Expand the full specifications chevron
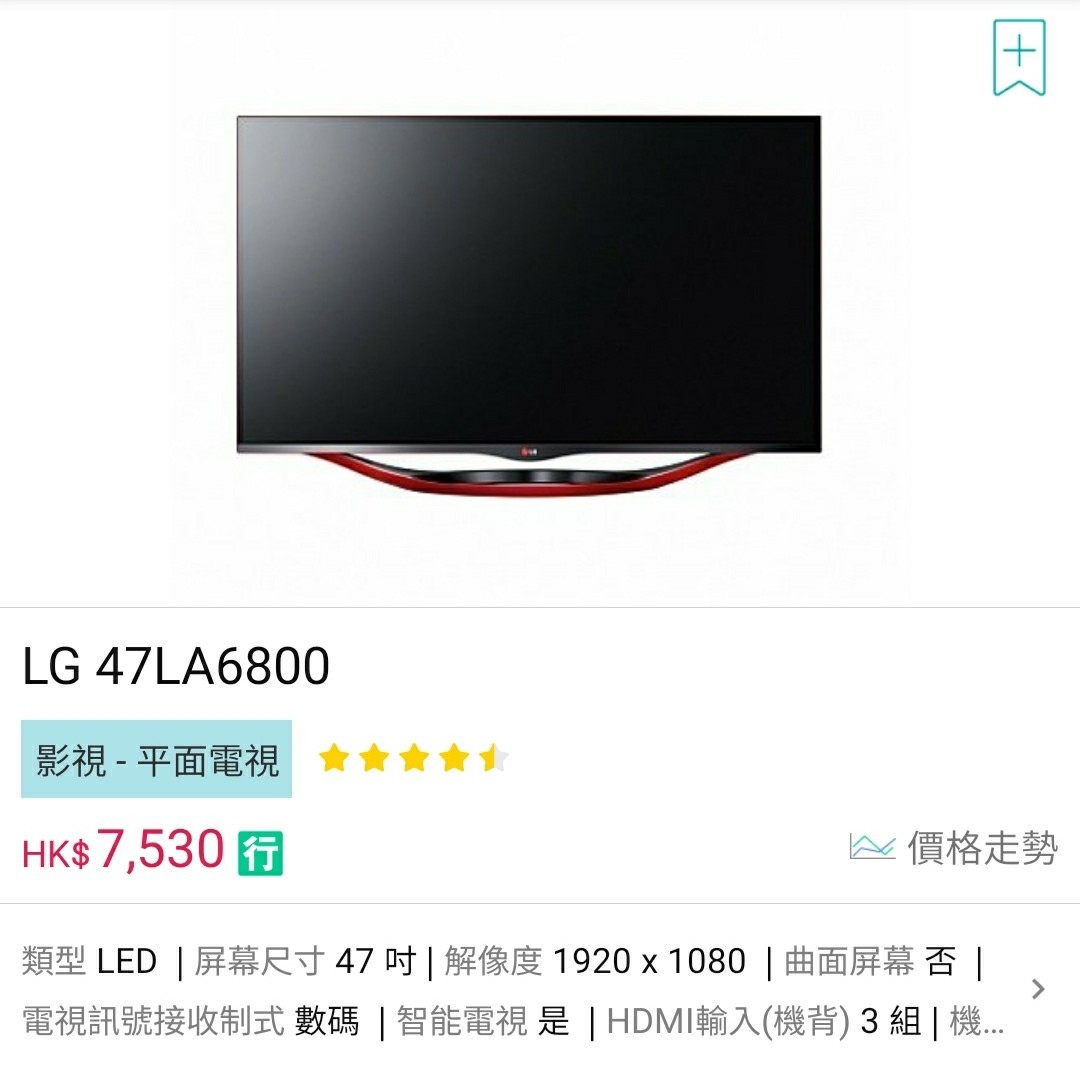The image size is (1080, 1070). (x=1038, y=989)
